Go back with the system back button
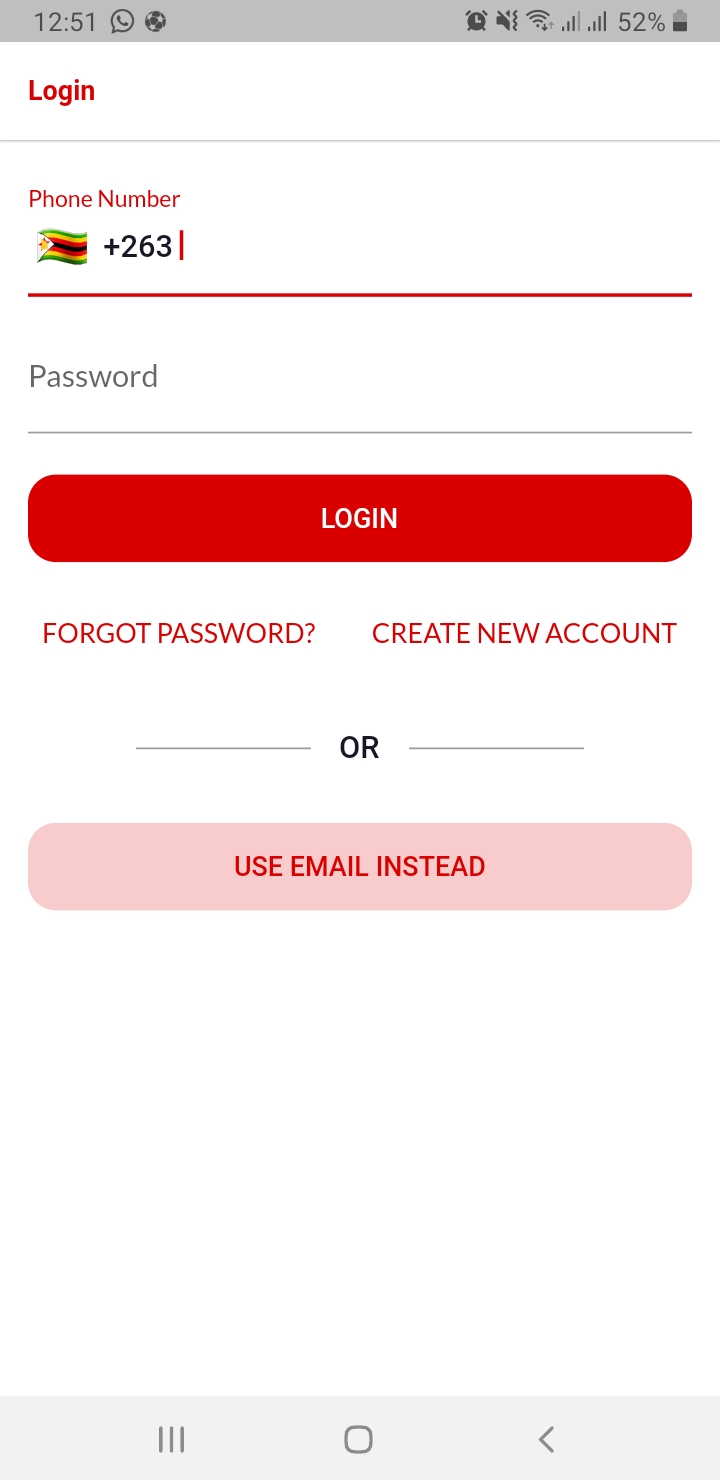 tap(546, 1439)
